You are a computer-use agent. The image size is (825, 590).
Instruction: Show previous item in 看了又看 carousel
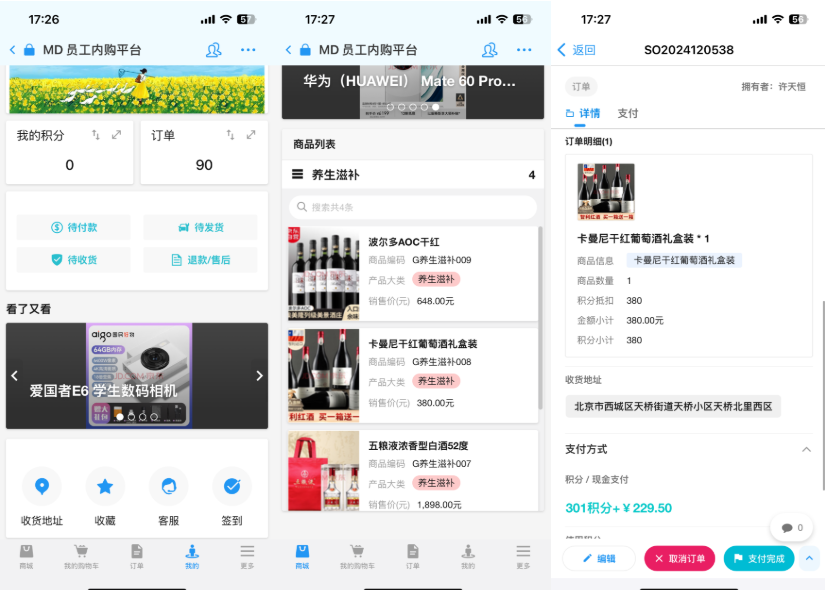pos(15,376)
